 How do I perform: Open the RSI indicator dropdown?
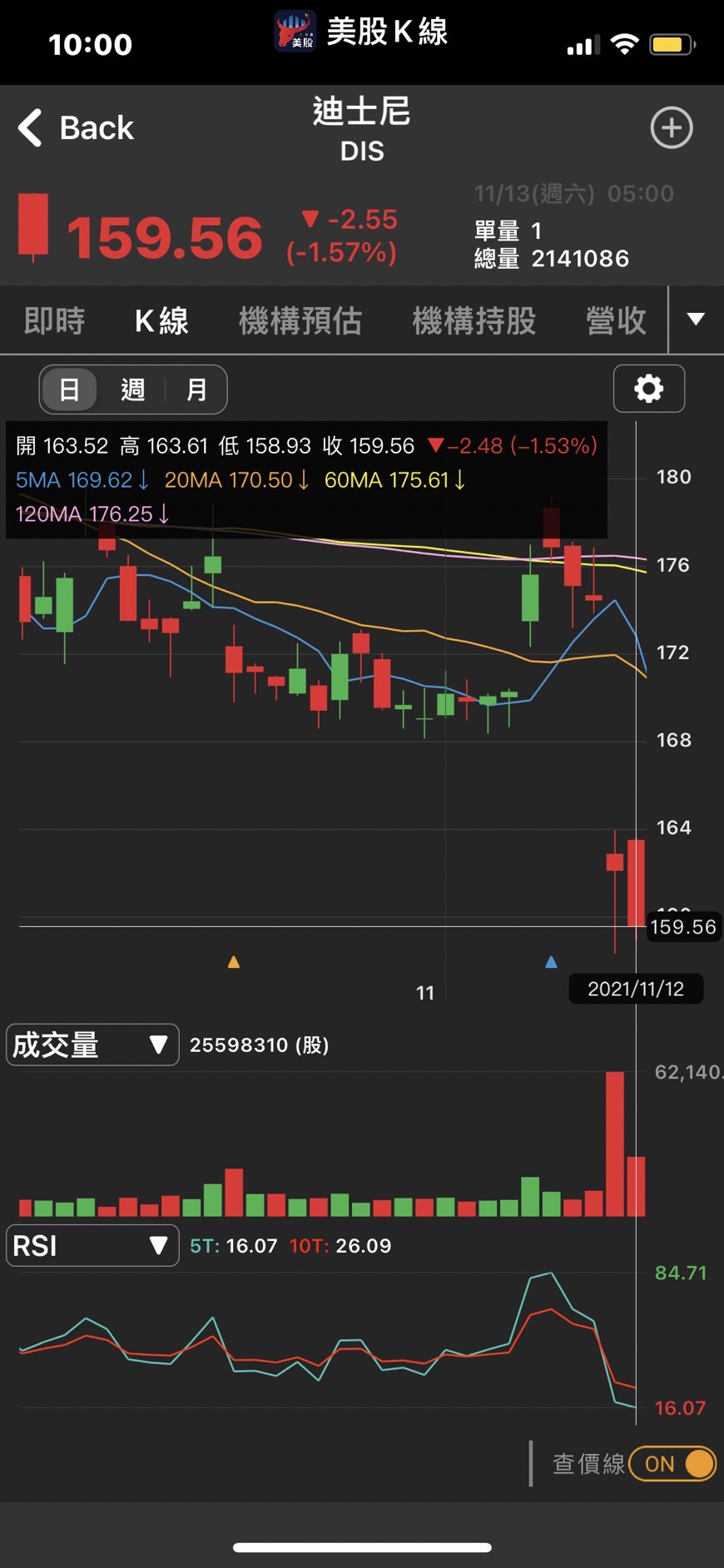click(92, 1245)
